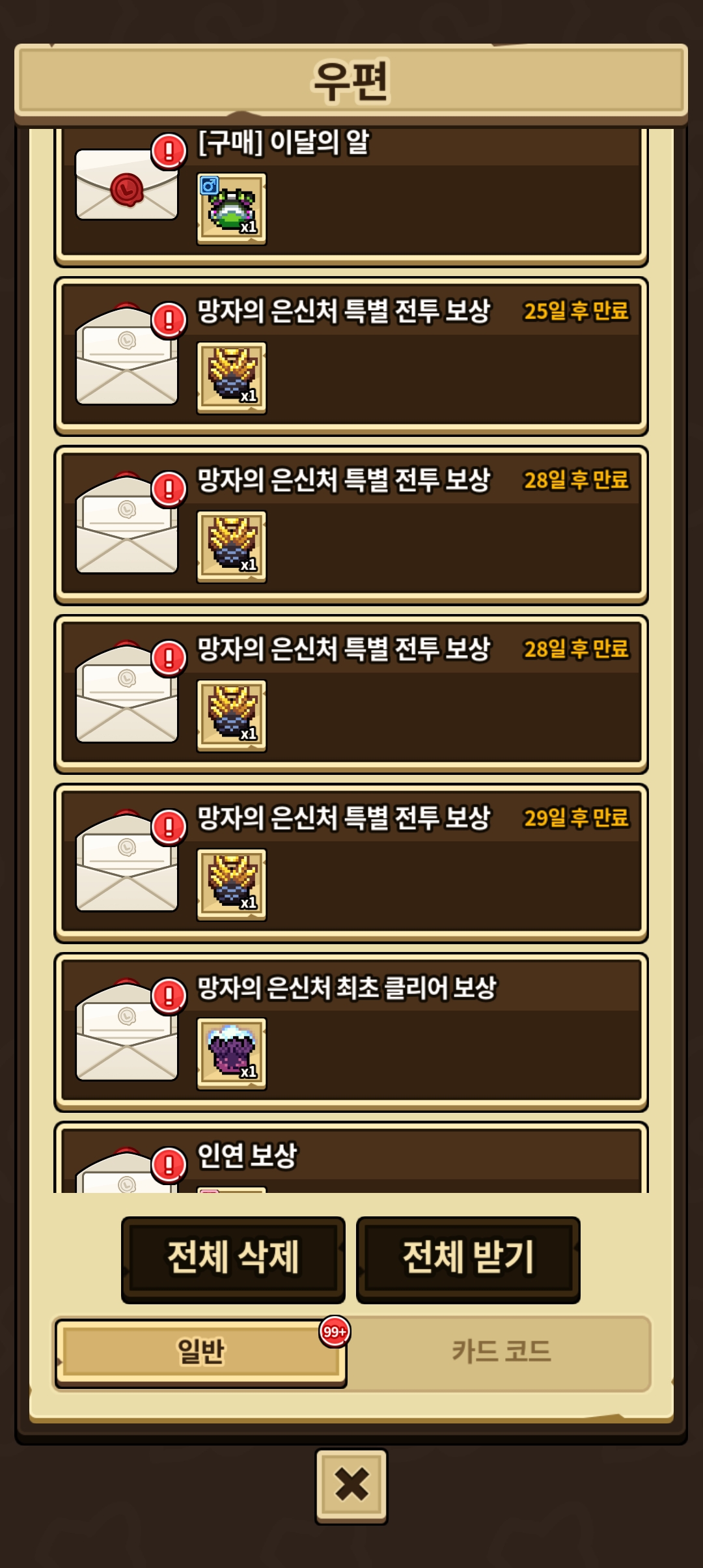
Task: Select the 일반 tab
Action: click(200, 1352)
